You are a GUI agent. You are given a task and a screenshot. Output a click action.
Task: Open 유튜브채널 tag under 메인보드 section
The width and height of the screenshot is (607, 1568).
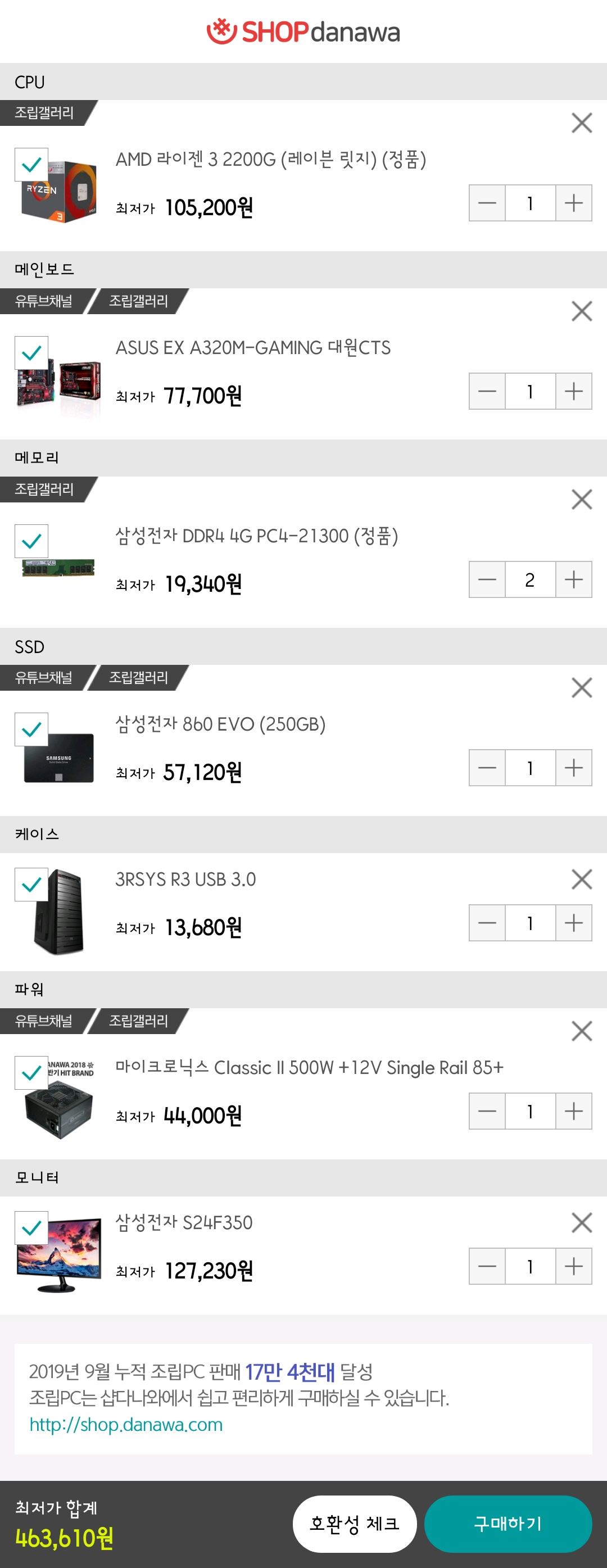tap(44, 301)
